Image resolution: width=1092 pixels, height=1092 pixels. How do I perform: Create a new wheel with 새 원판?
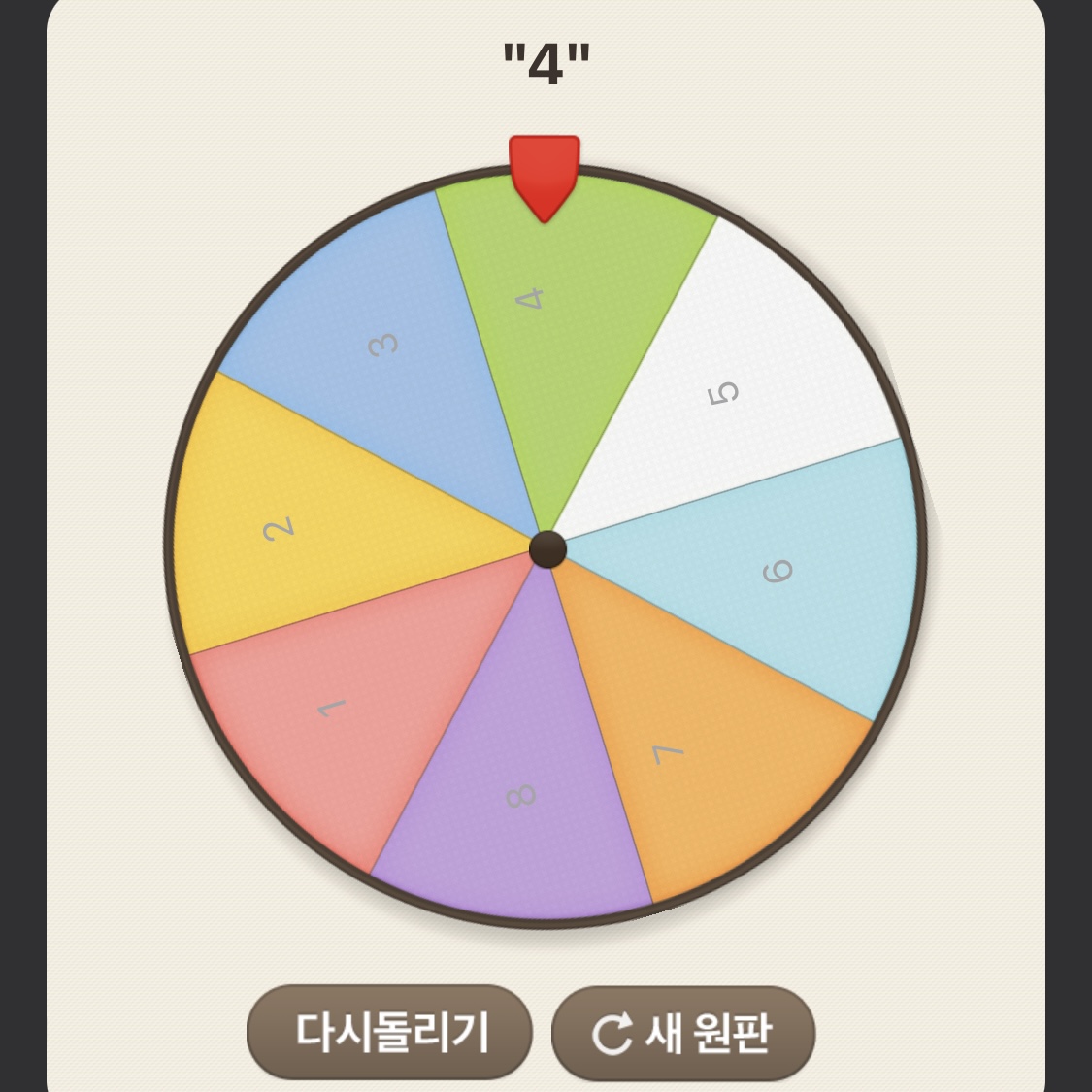pos(682,1033)
